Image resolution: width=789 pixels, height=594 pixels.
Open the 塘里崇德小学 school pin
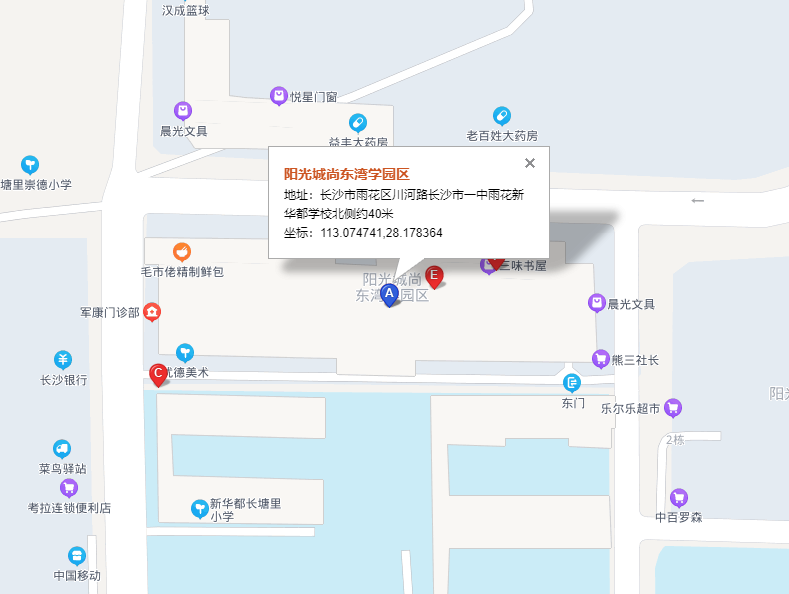(31, 164)
